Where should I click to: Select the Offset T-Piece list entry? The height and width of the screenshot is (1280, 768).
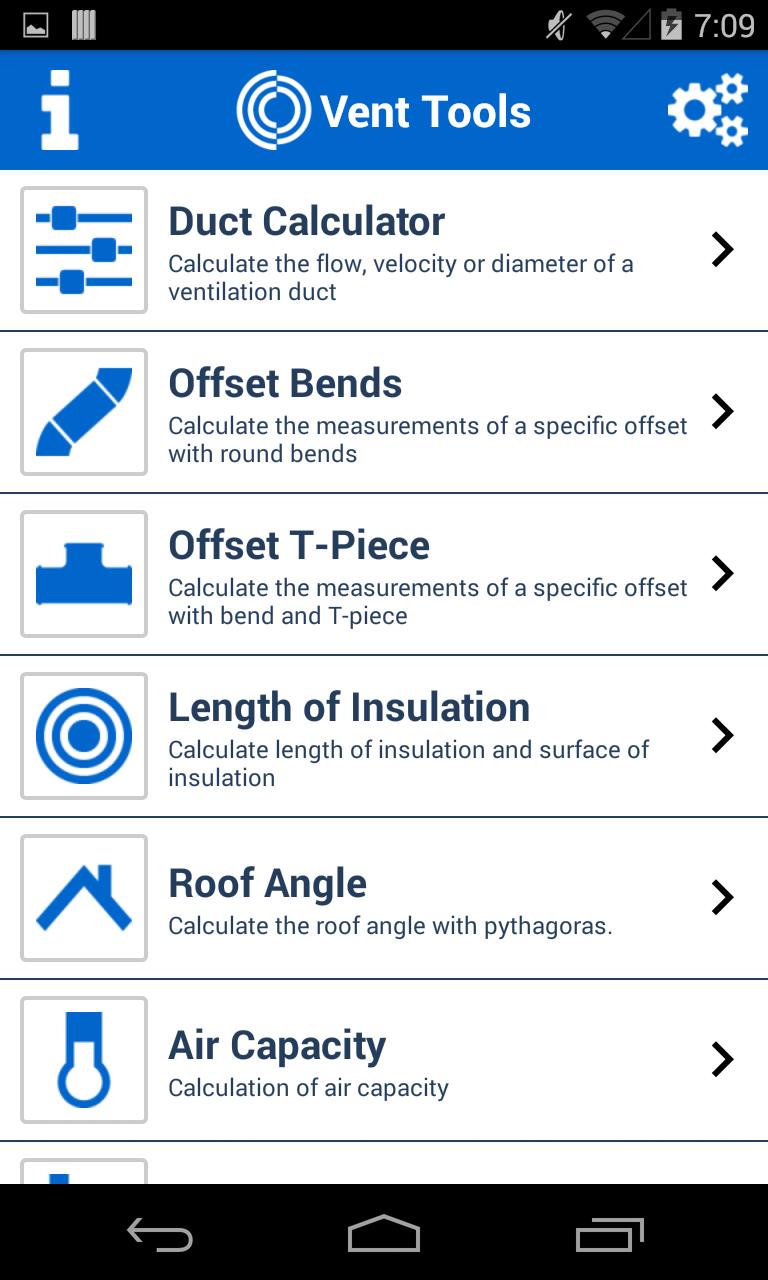384,573
